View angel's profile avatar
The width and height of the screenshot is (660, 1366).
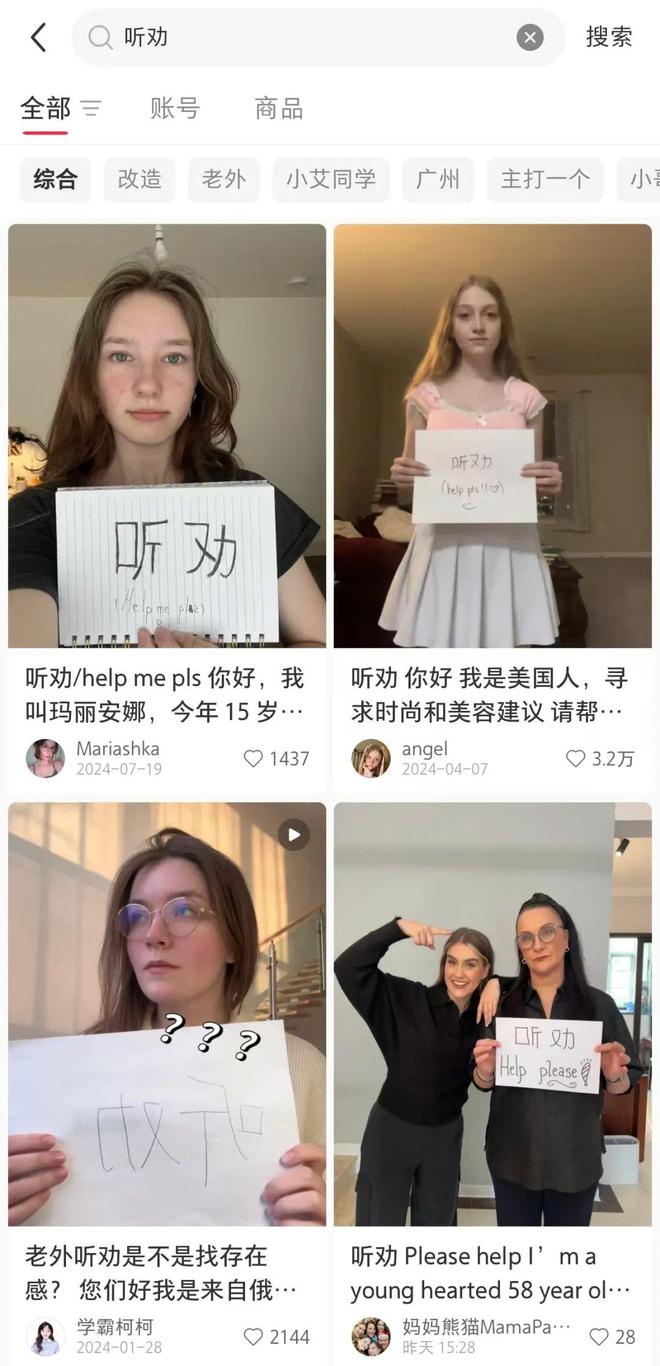371,759
